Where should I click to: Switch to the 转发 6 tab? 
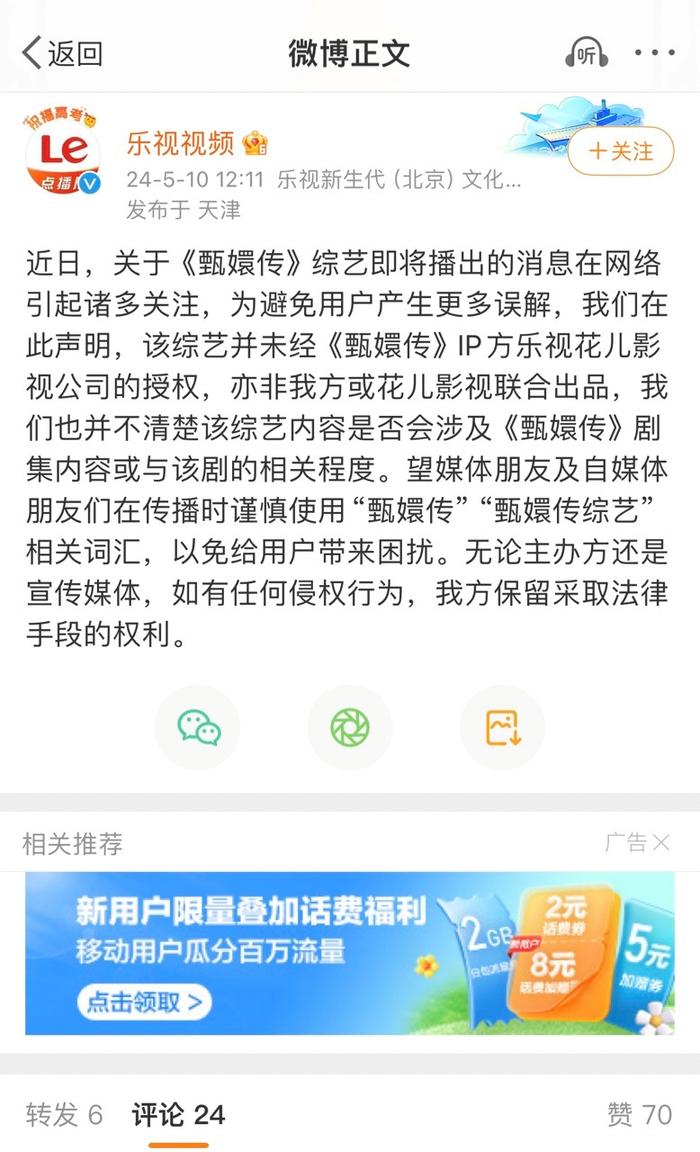(64, 1115)
